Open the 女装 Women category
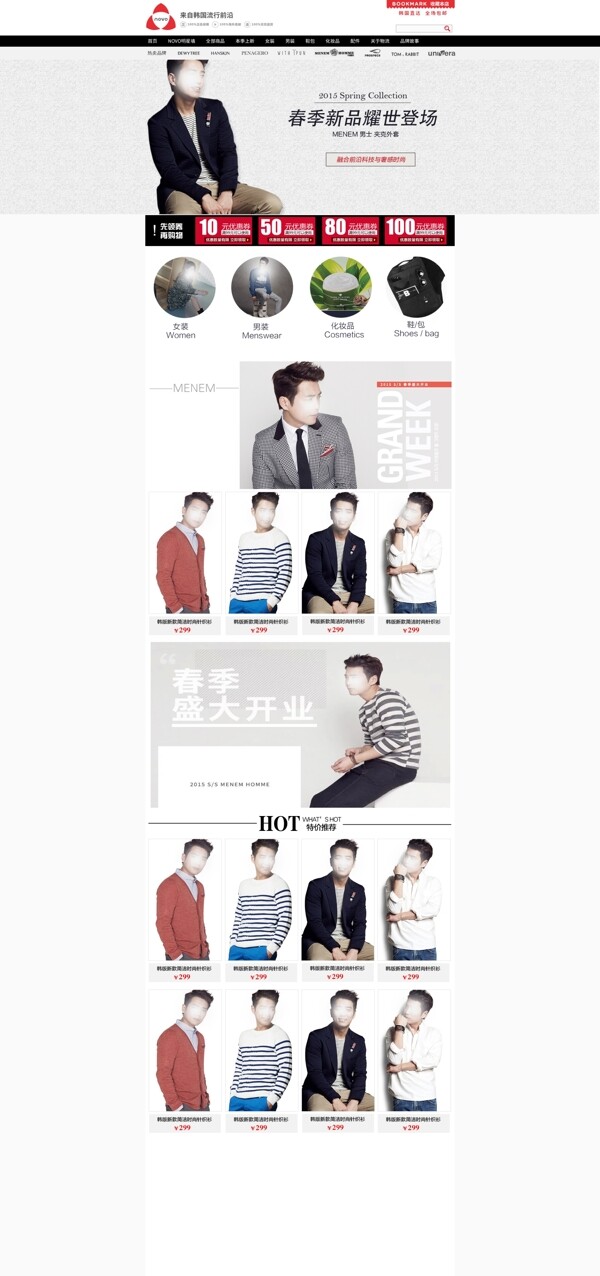Viewport: 600px width, 1276px height. (184, 288)
